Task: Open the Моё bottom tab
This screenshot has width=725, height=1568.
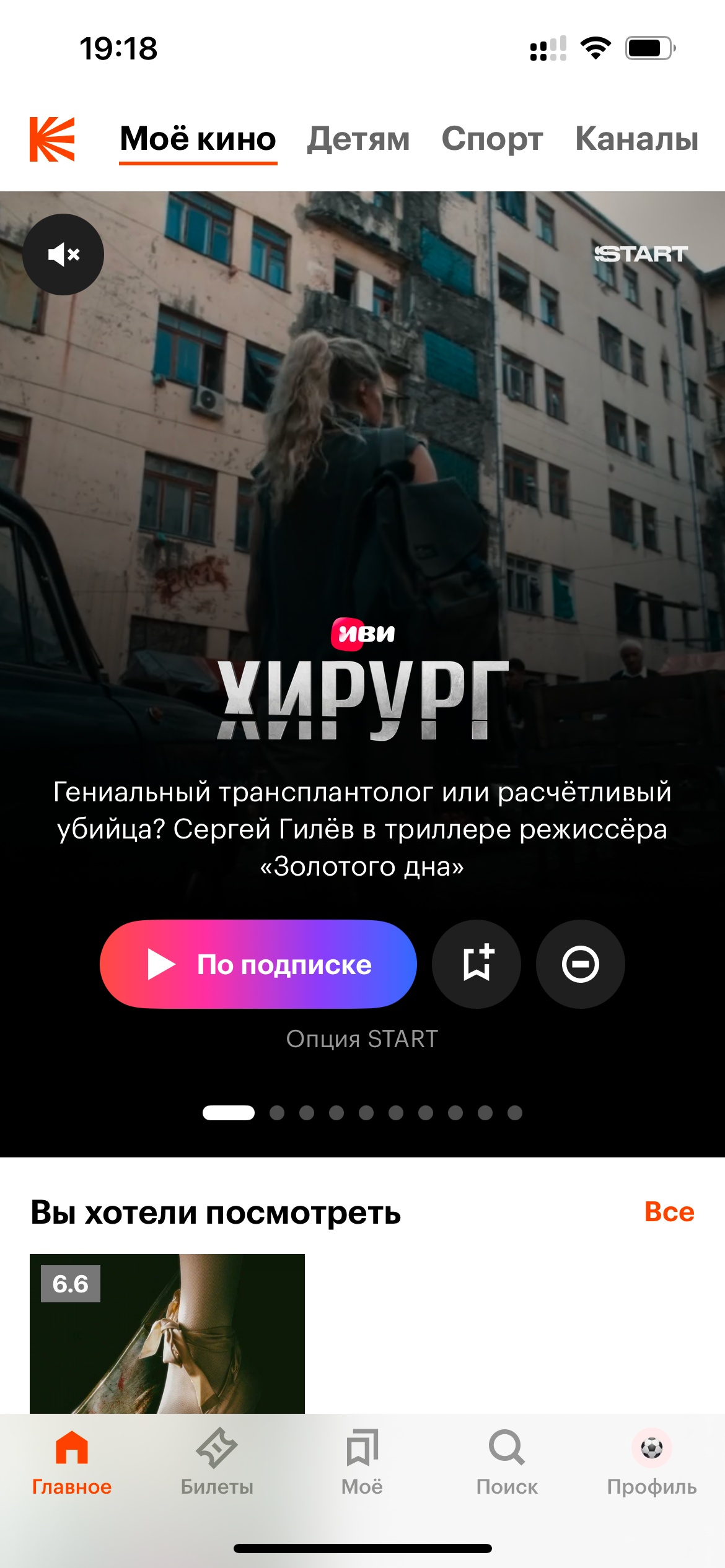Action: point(362,1461)
